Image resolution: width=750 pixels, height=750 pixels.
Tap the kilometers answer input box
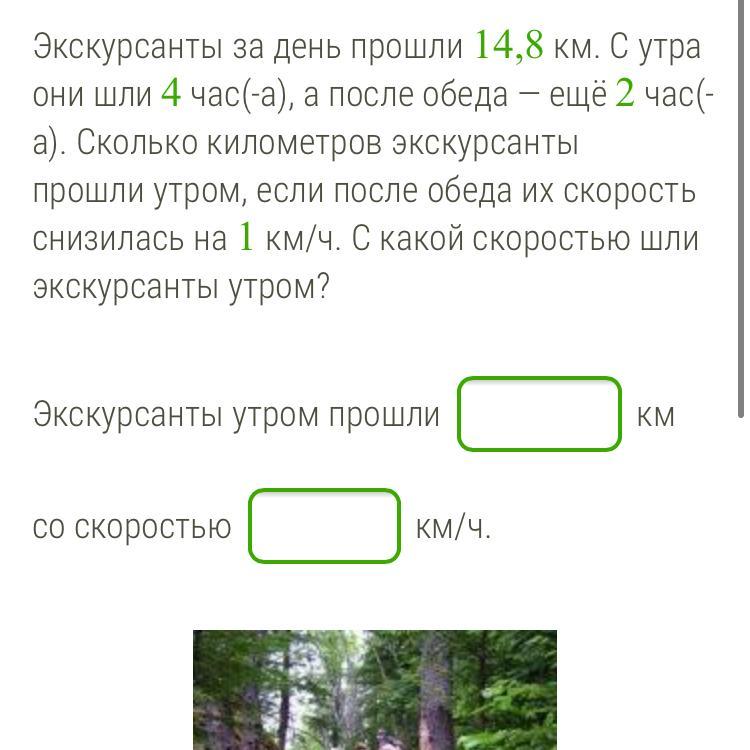[540, 414]
